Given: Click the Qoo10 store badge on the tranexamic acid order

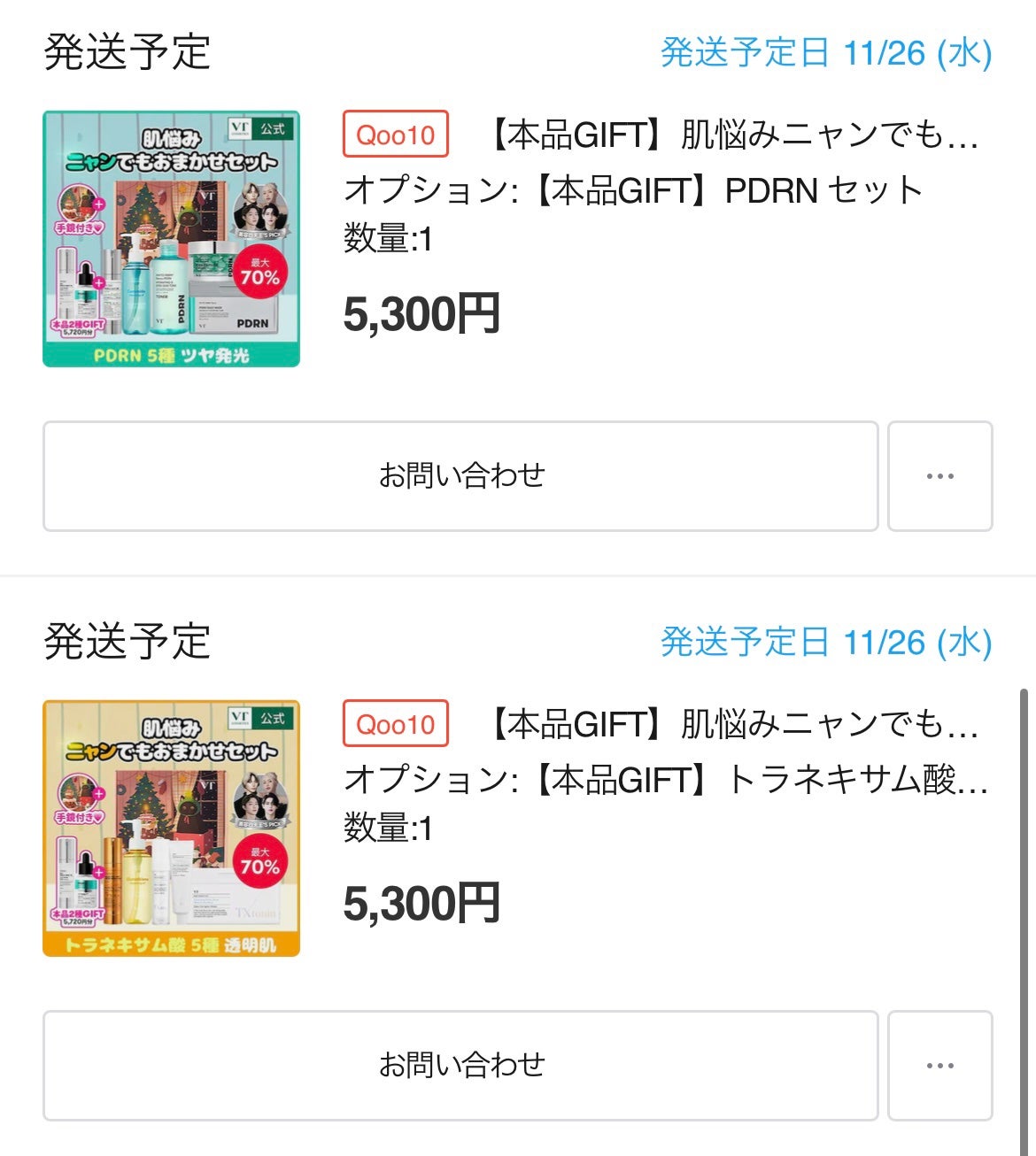Looking at the screenshot, I should click(395, 725).
